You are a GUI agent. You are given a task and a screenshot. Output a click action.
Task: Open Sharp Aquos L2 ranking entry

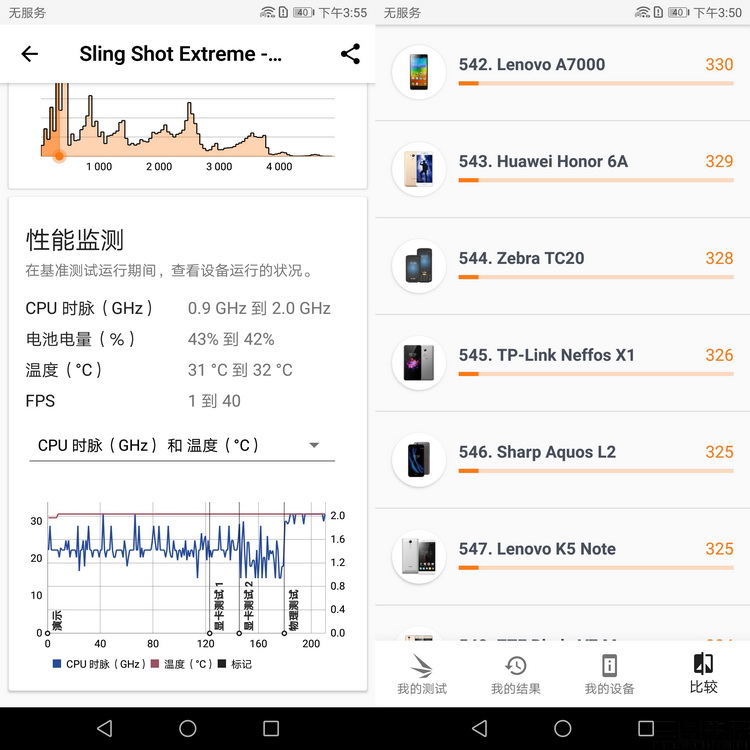[562, 461]
